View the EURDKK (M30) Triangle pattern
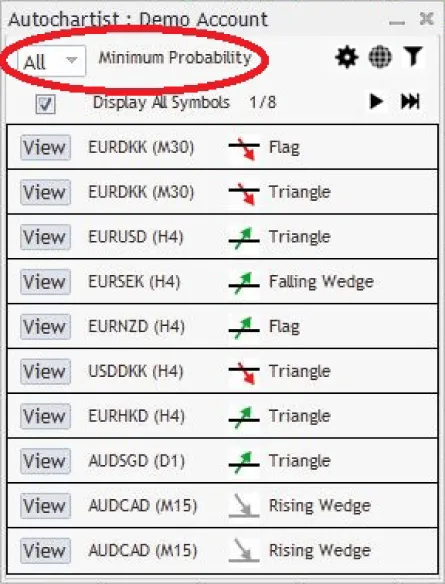The width and height of the screenshot is (445, 584). click(45, 192)
